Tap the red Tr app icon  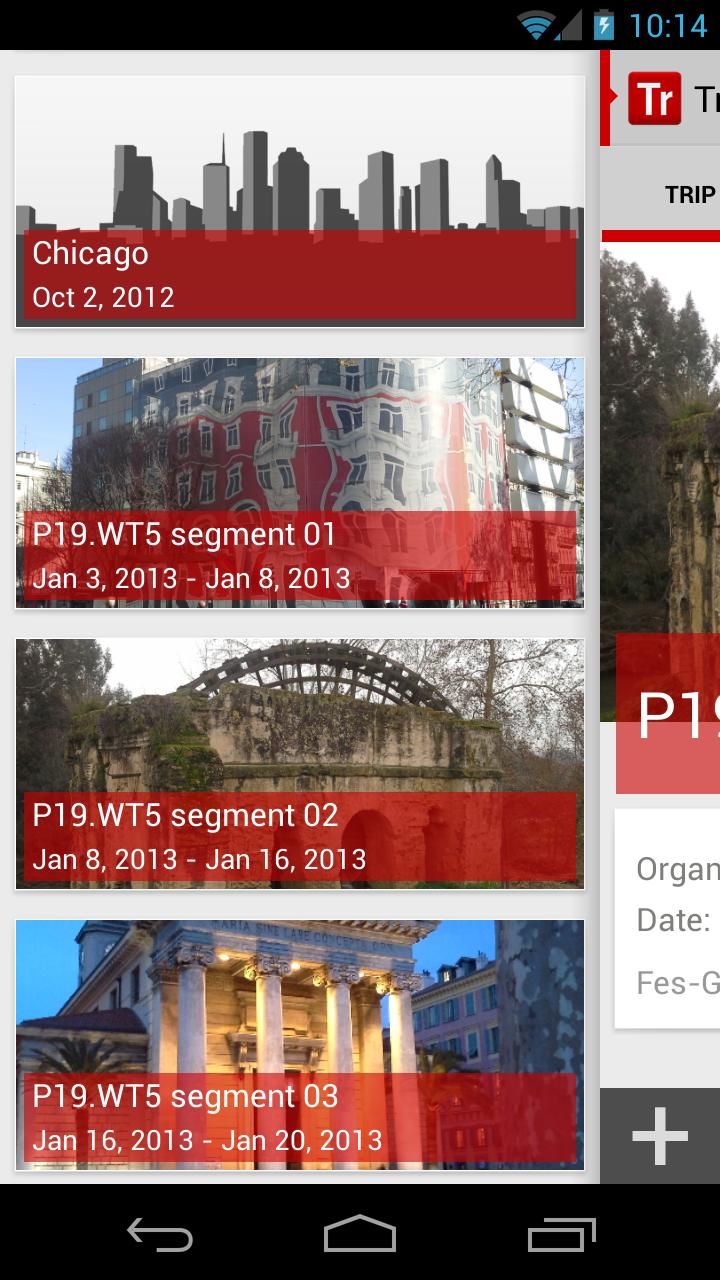(655, 99)
